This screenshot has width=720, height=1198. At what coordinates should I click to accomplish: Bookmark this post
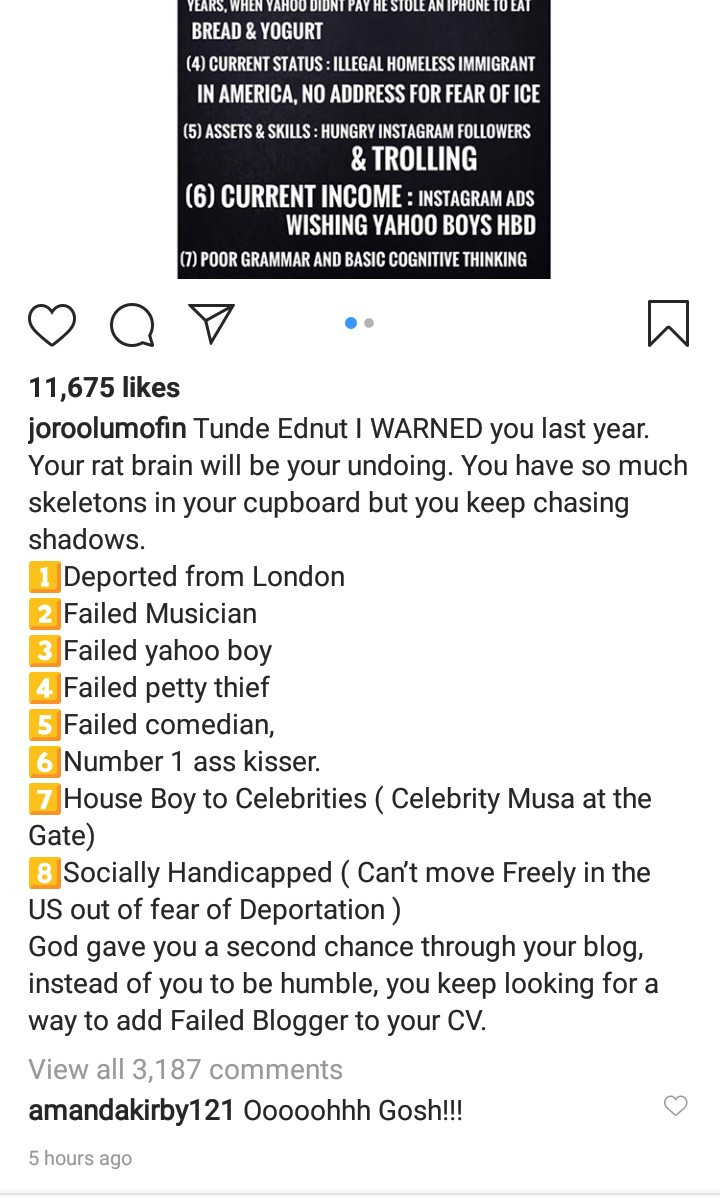point(668,324)
